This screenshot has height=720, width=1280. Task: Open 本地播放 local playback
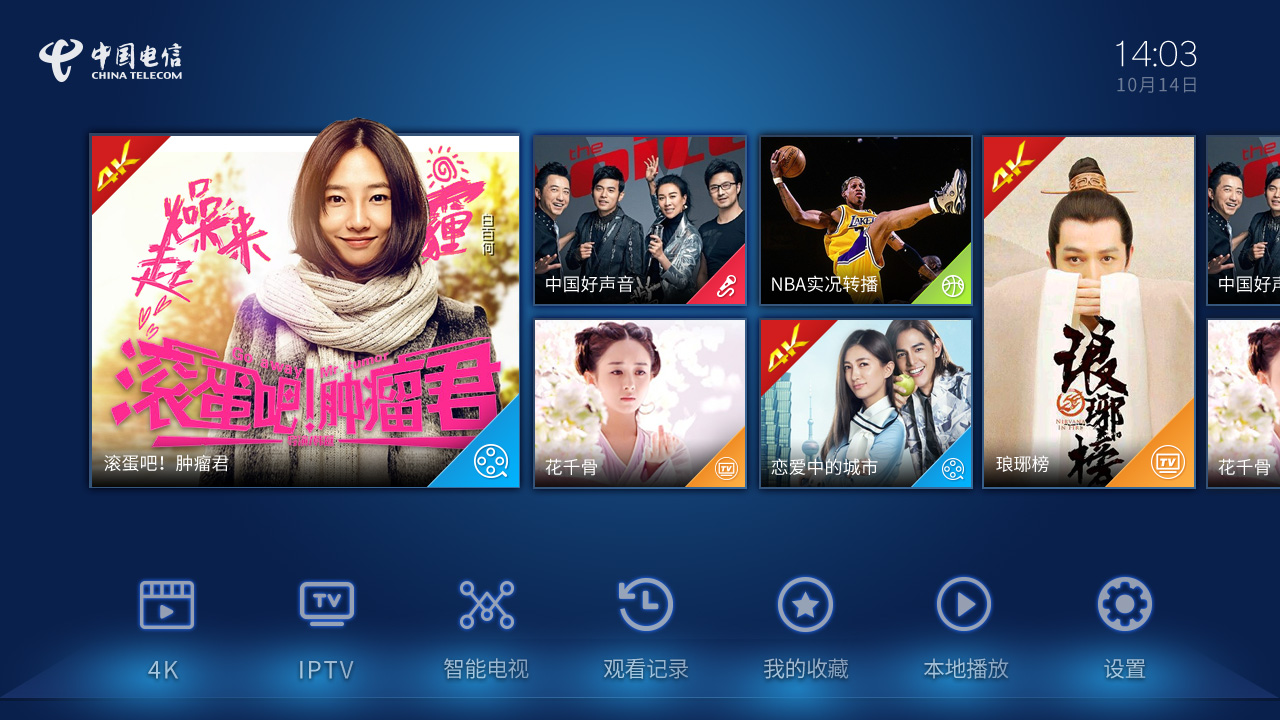point(965,628)
